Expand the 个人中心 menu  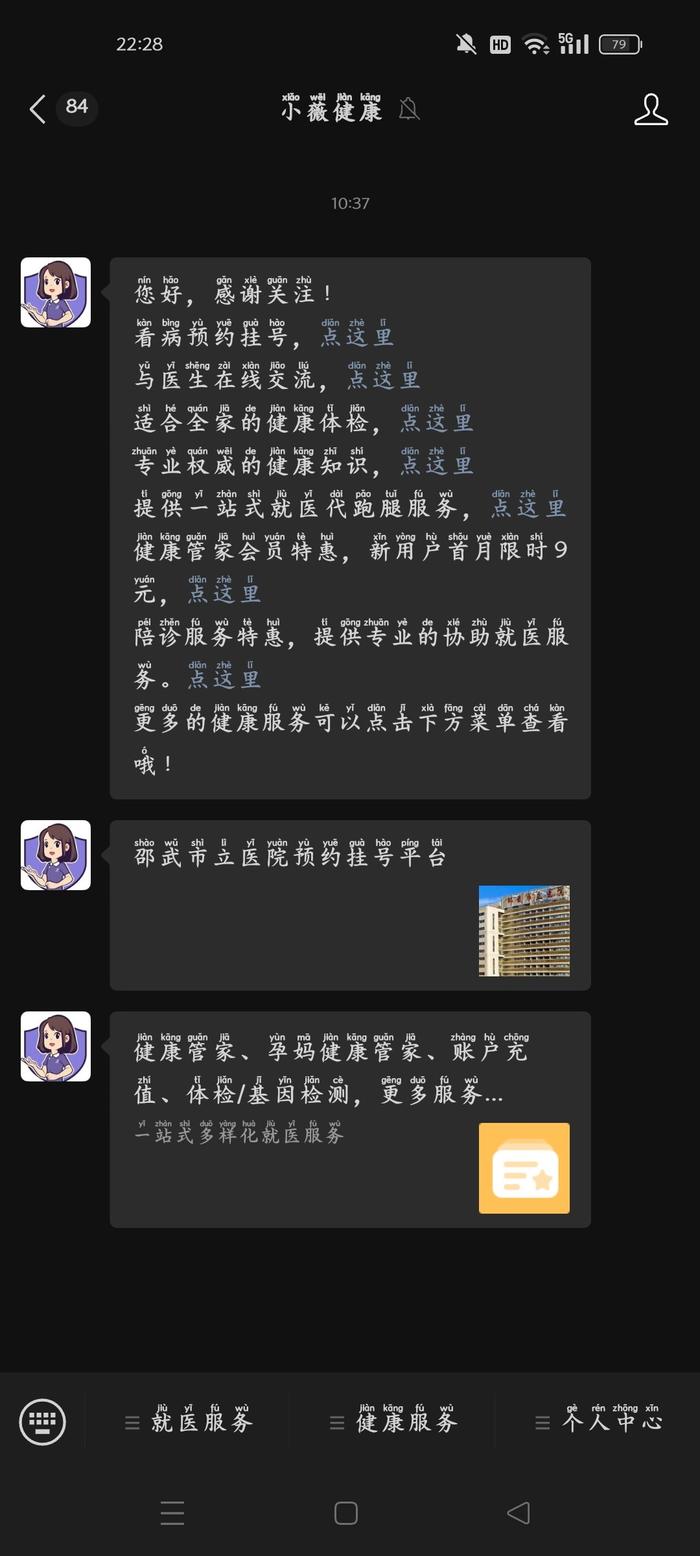pyautogui.click(x=598, y=1421)
